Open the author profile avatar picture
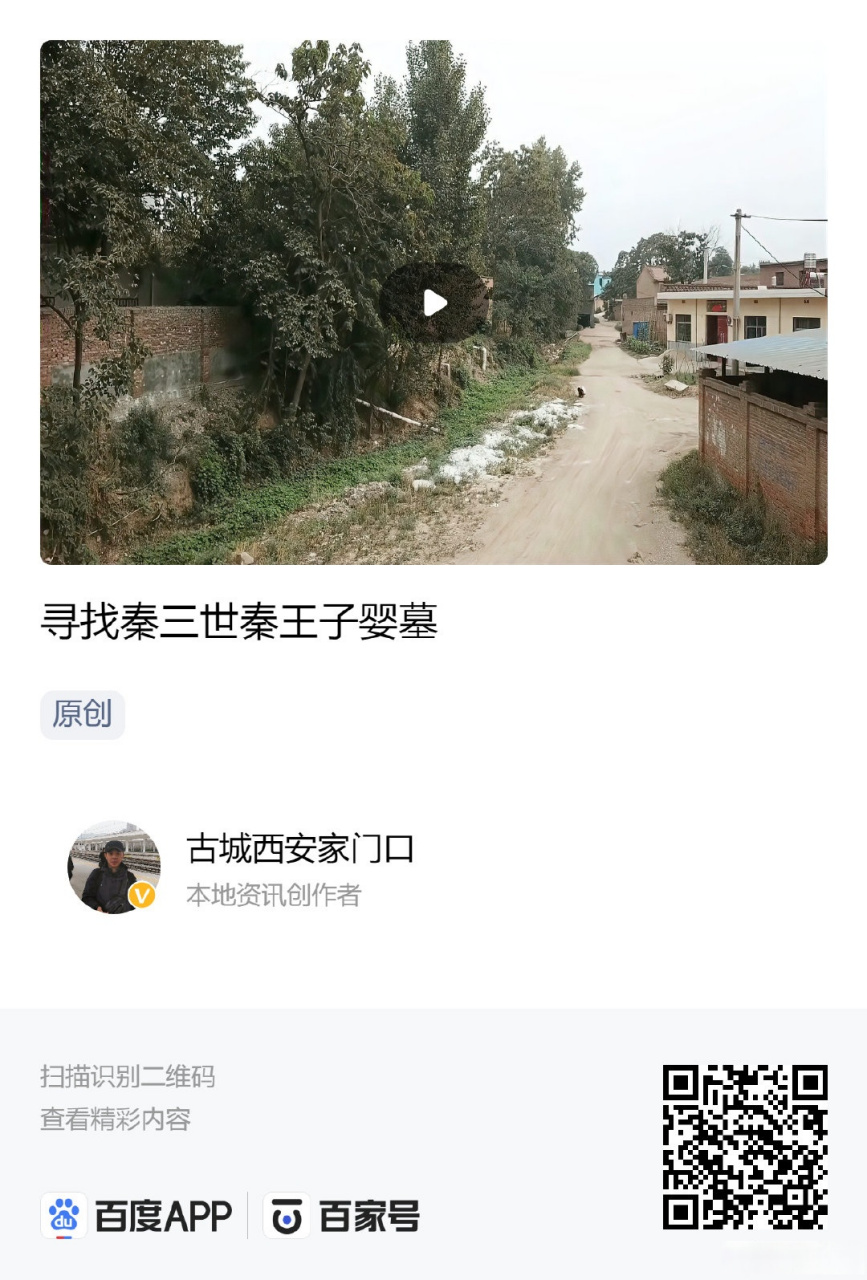867x1280 pixels. pos(113,865)
